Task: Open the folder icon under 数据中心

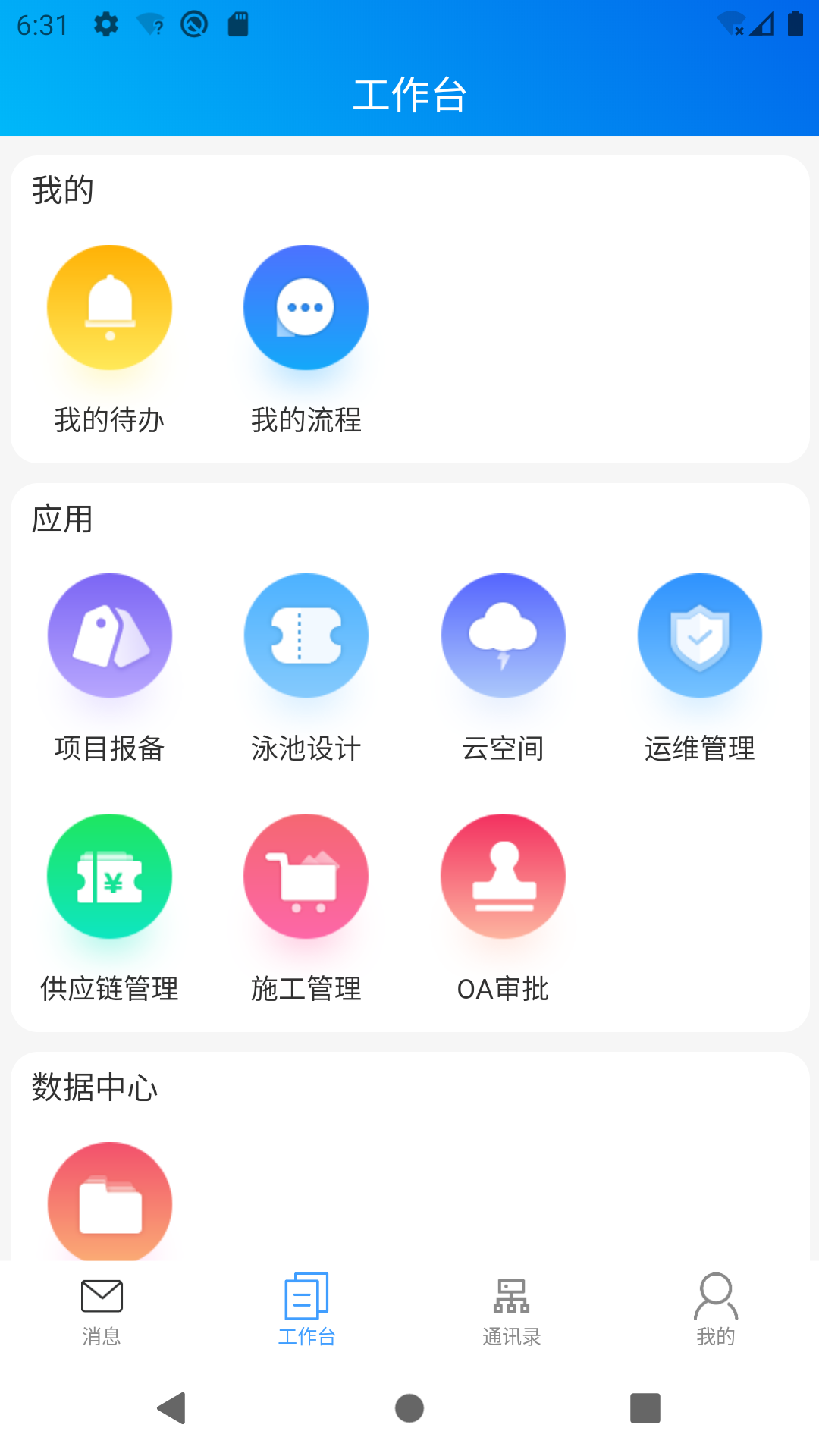Action: click(109, 1201)
